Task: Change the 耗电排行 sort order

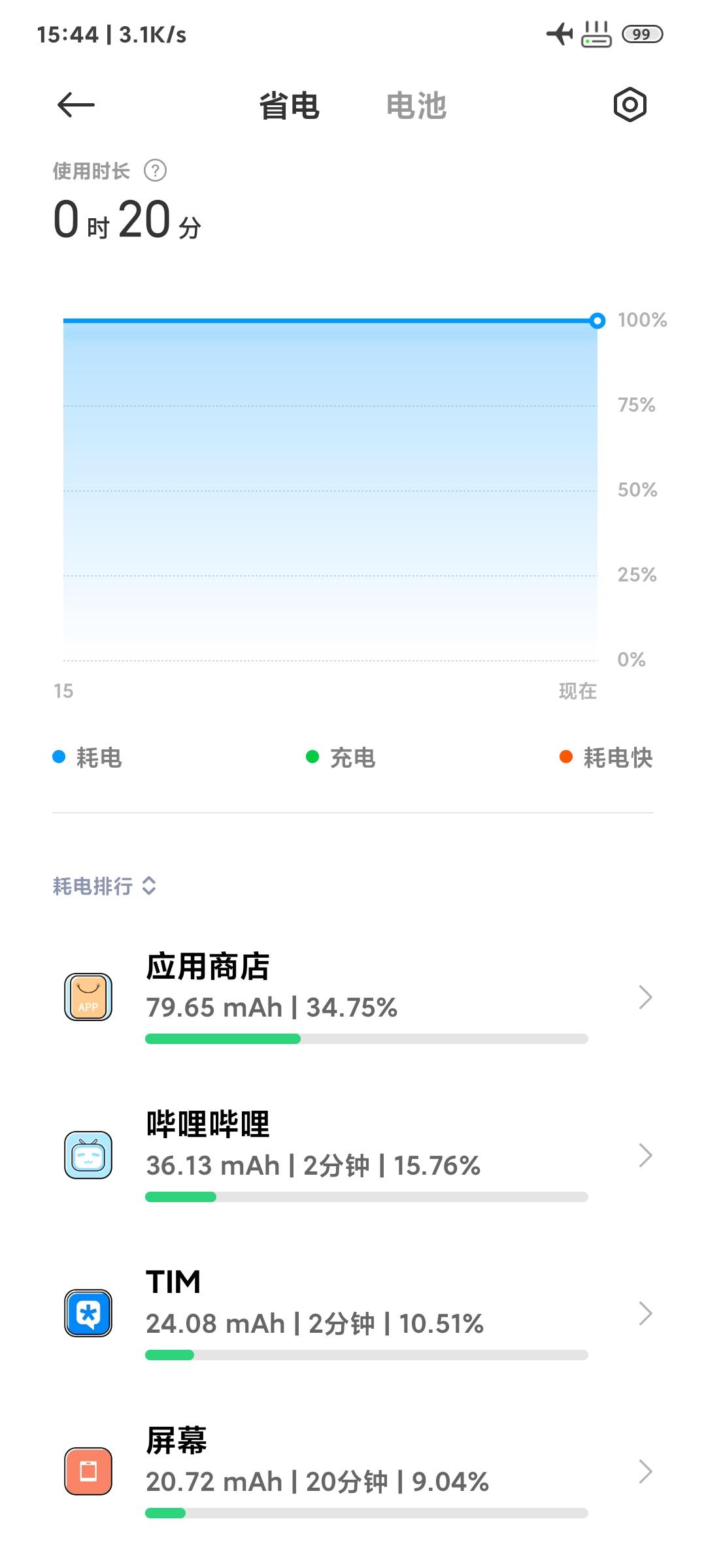Action: [105, 886]
